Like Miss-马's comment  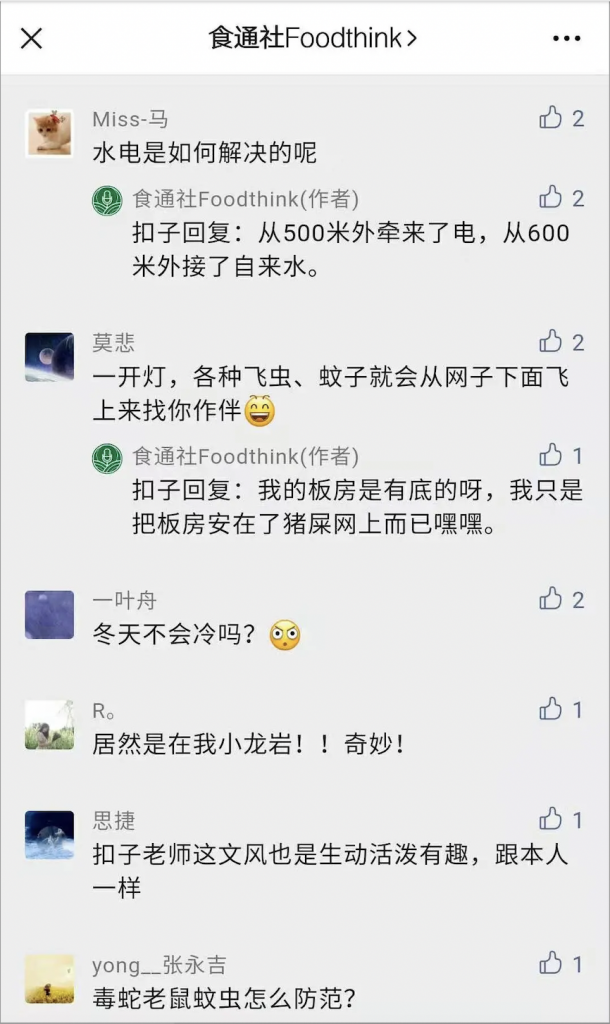[551, 118]
